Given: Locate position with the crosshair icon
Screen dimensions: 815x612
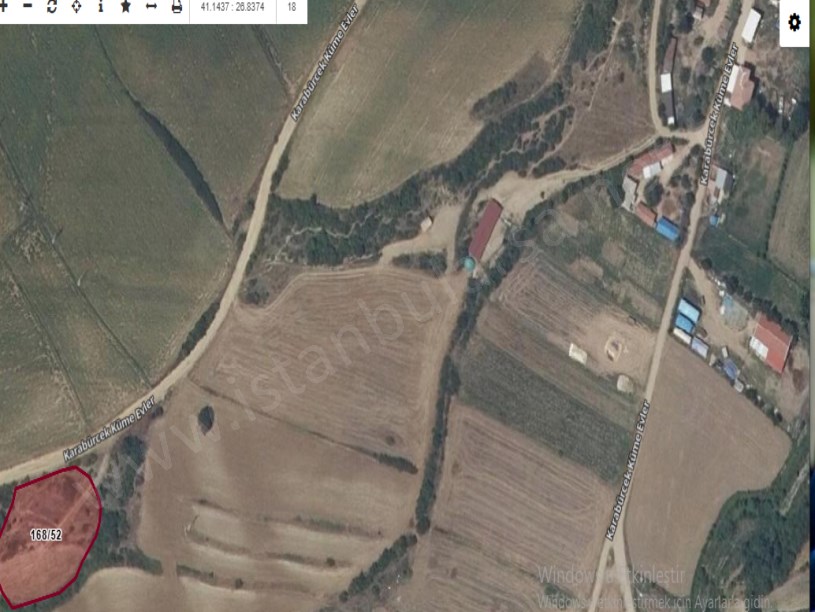Looking at the screenshot, I should pos(76,7).
